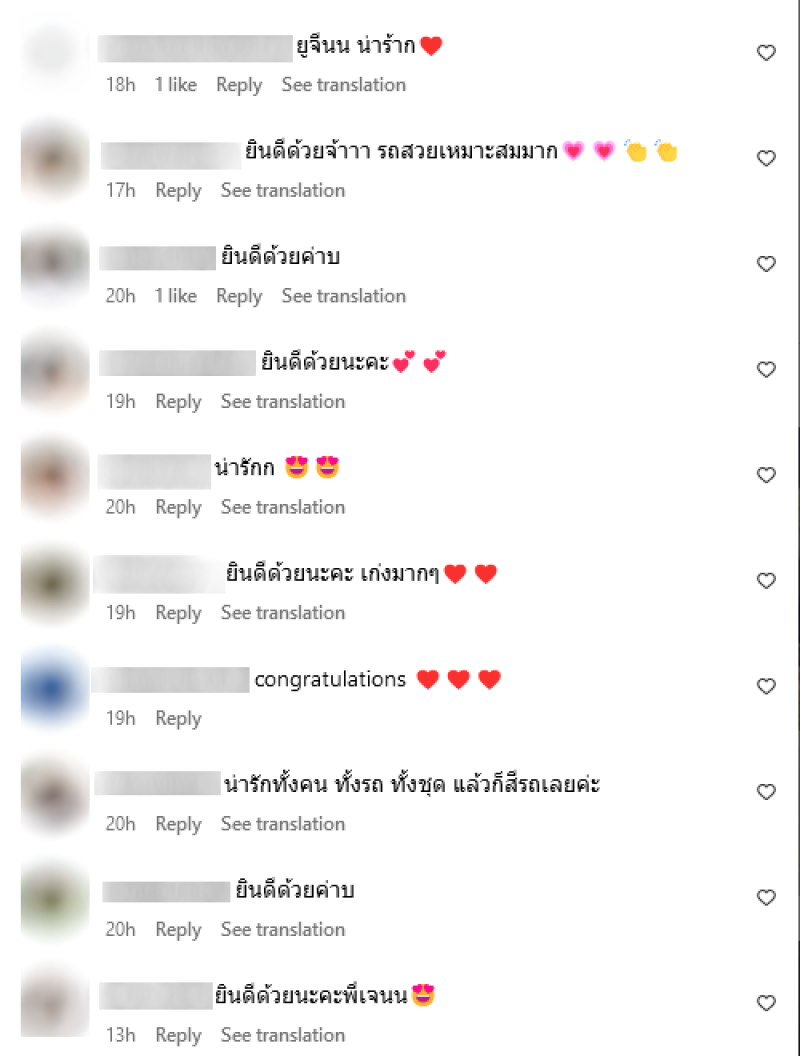Reply to the comment "น่ารักก"
This screenshot has width=800, height=1056.
[178, 507]
